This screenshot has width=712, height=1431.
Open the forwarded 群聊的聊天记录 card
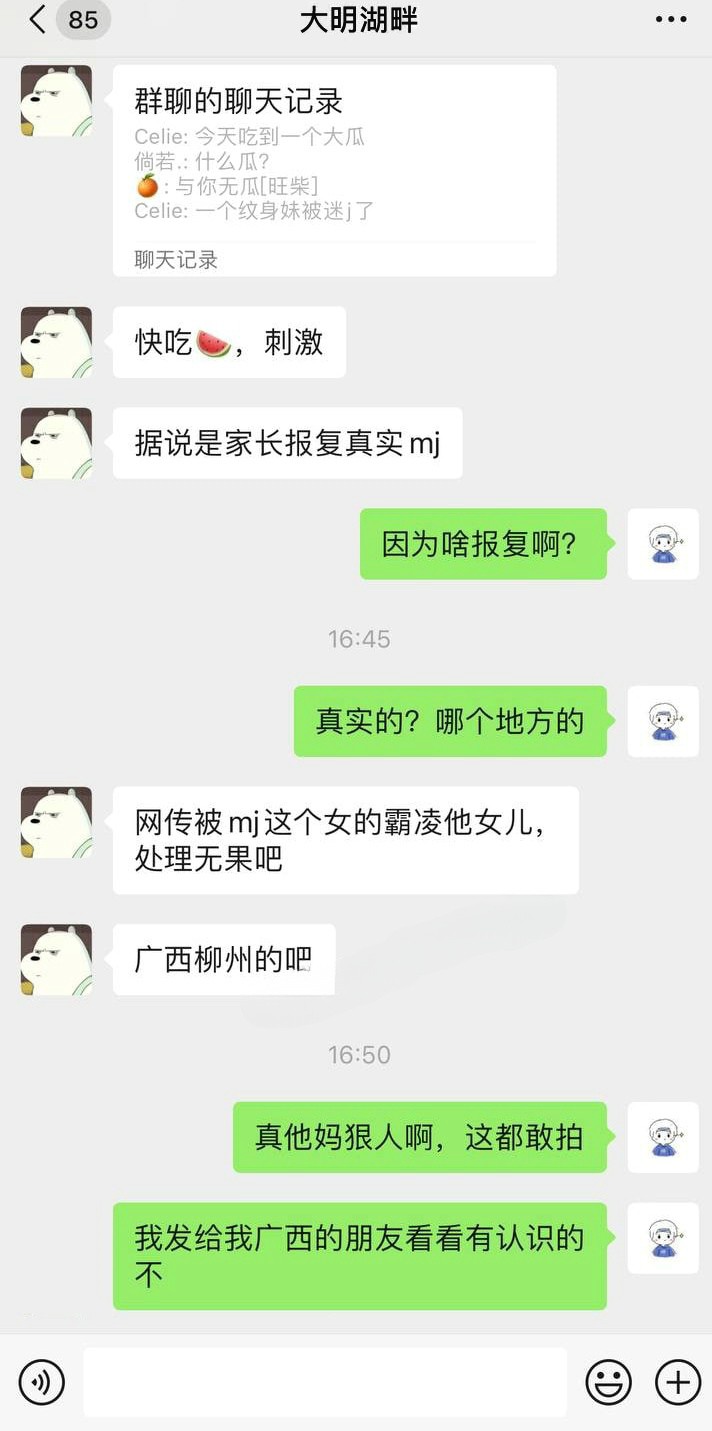[x=334, y=170]
